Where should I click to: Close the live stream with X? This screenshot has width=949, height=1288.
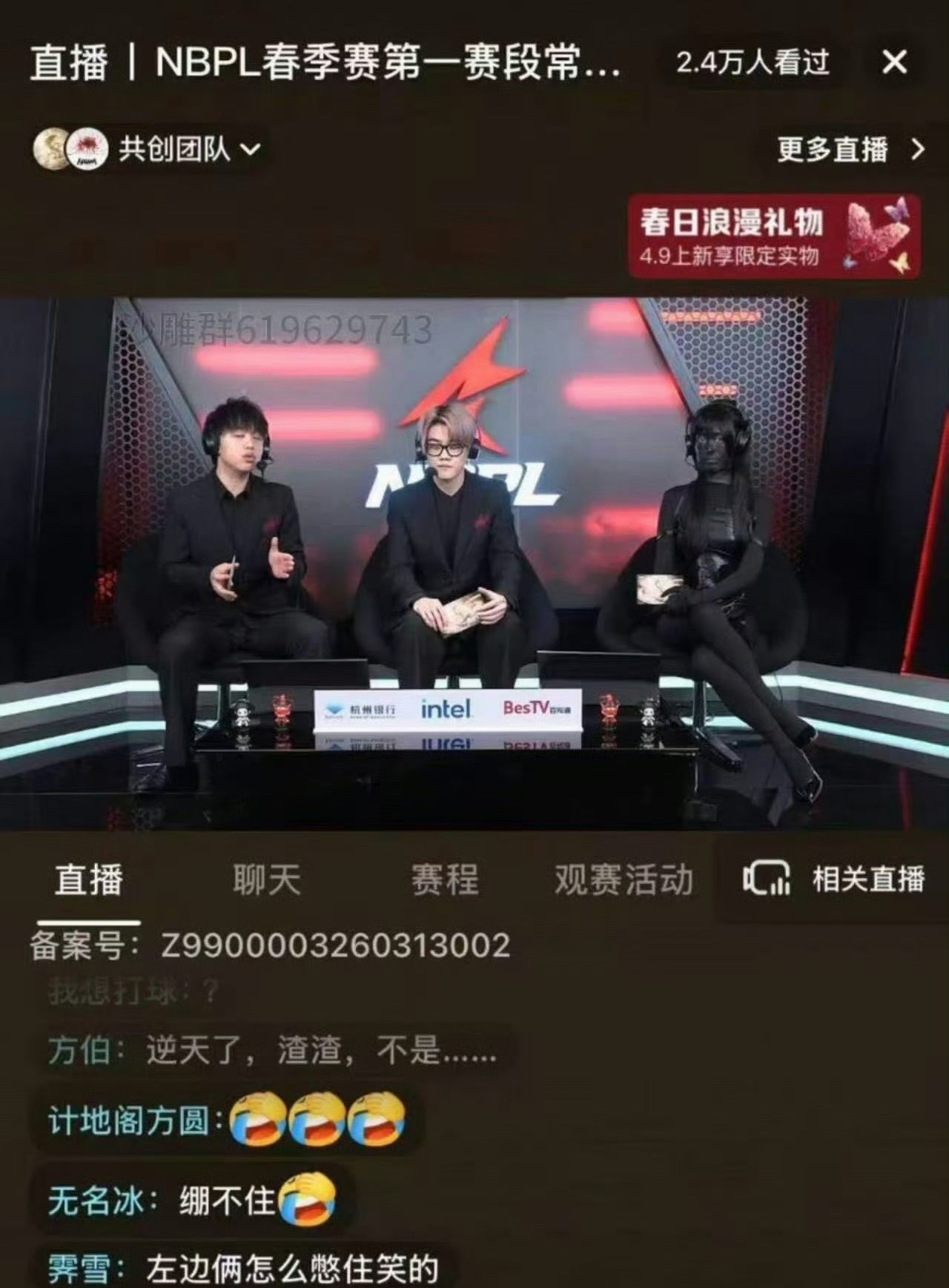point(895,62)
